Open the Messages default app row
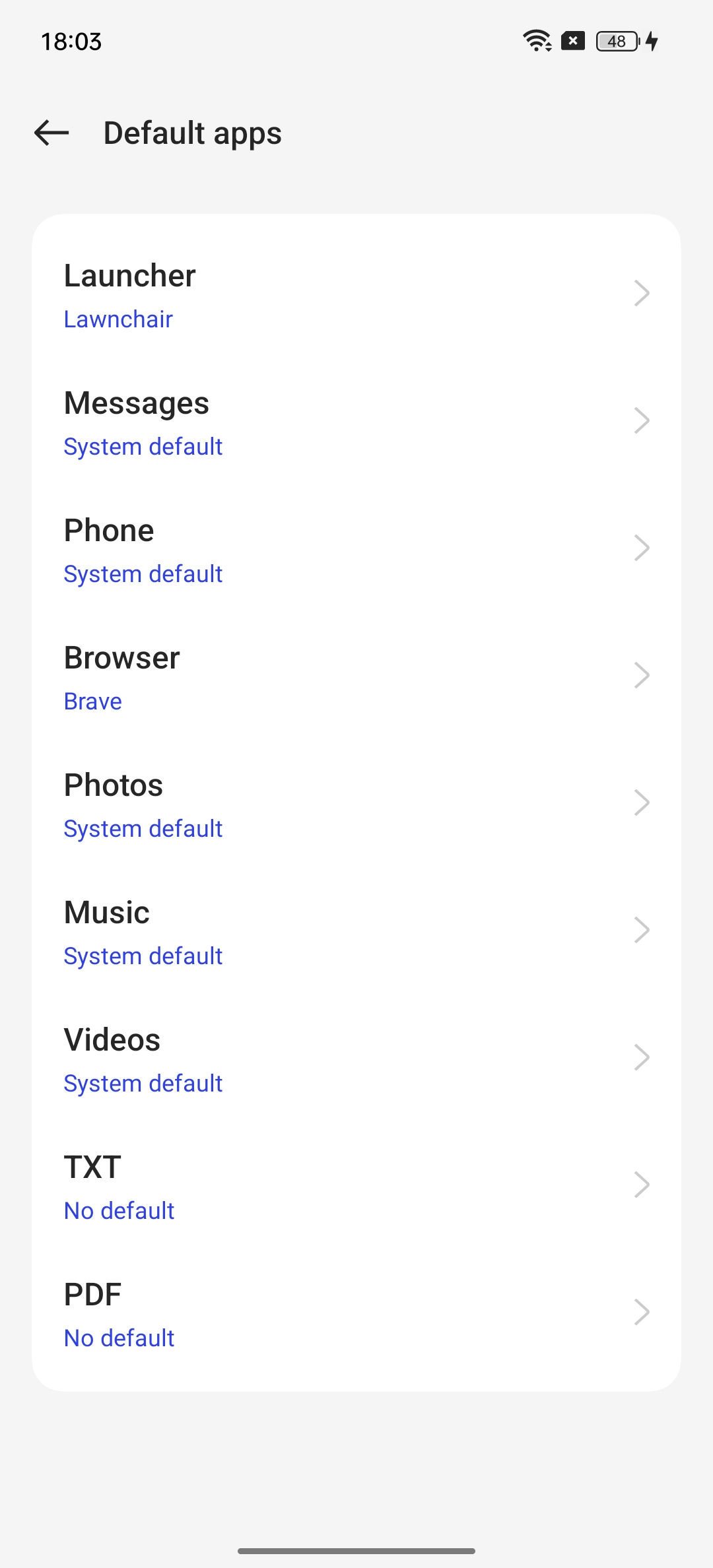This screenshot has width=713, height=1568. (x=356, y=421)
